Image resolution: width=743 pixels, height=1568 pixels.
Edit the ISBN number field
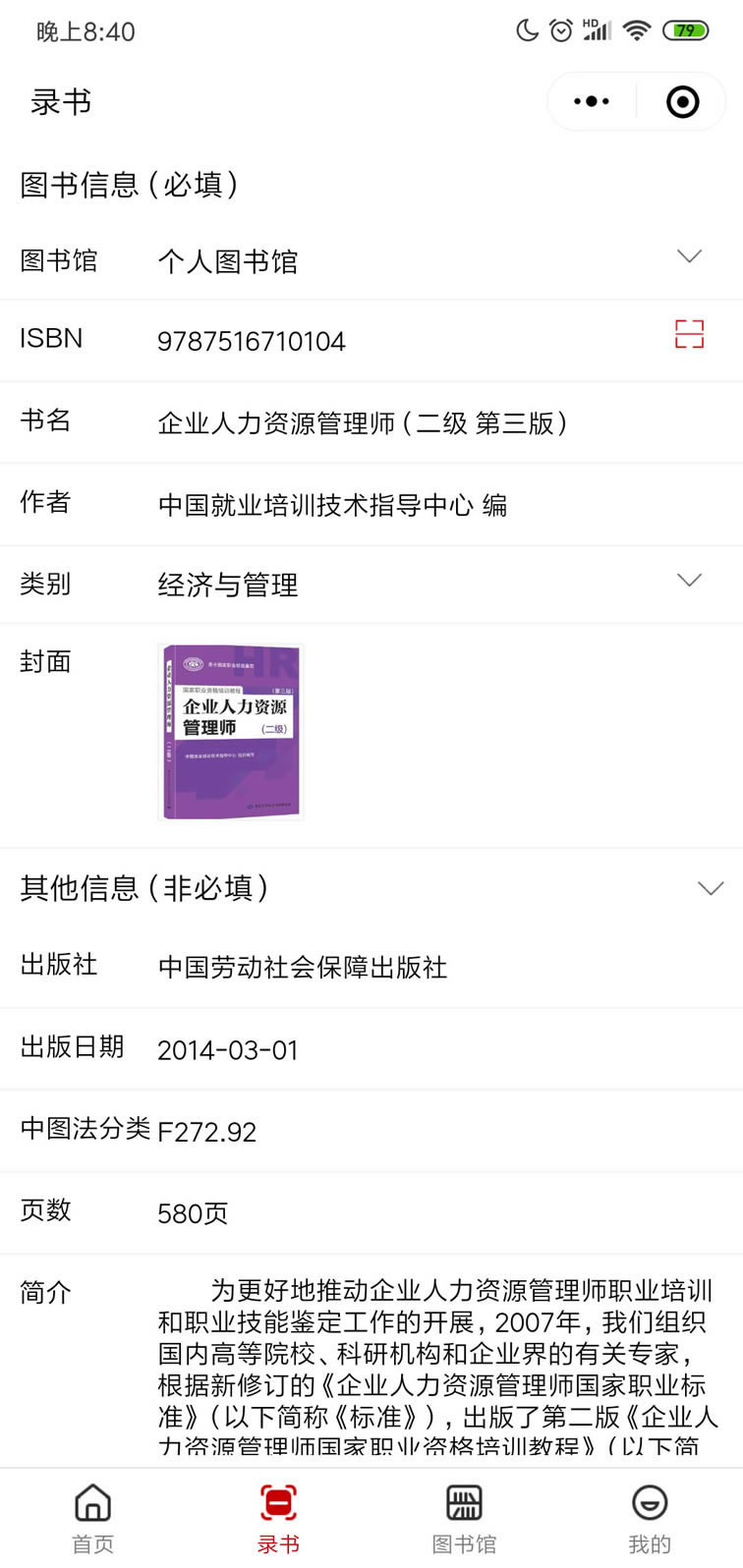tap(252, 342)
